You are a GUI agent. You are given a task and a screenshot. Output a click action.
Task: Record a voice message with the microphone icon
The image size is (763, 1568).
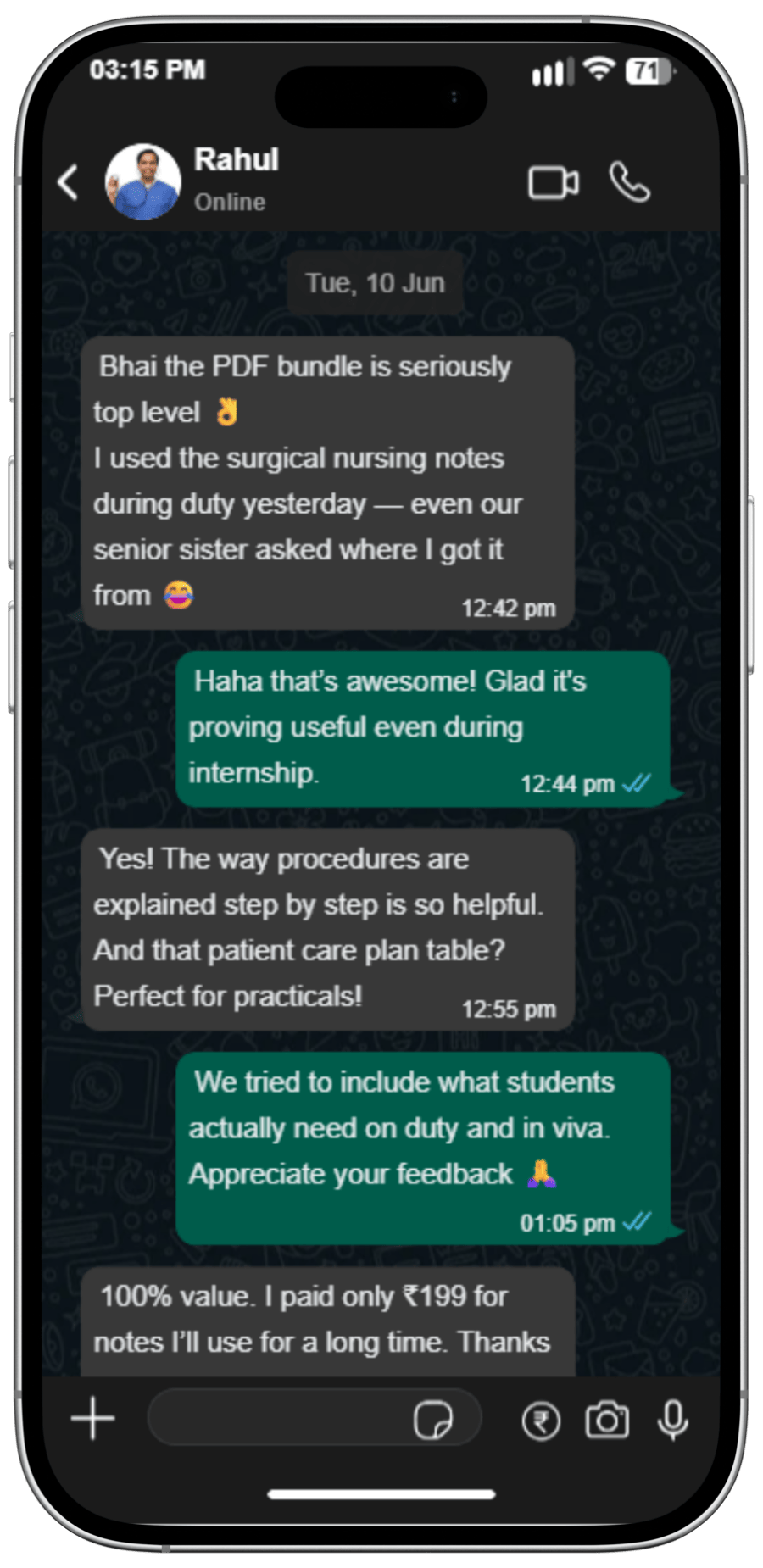tap(671, 1419)
